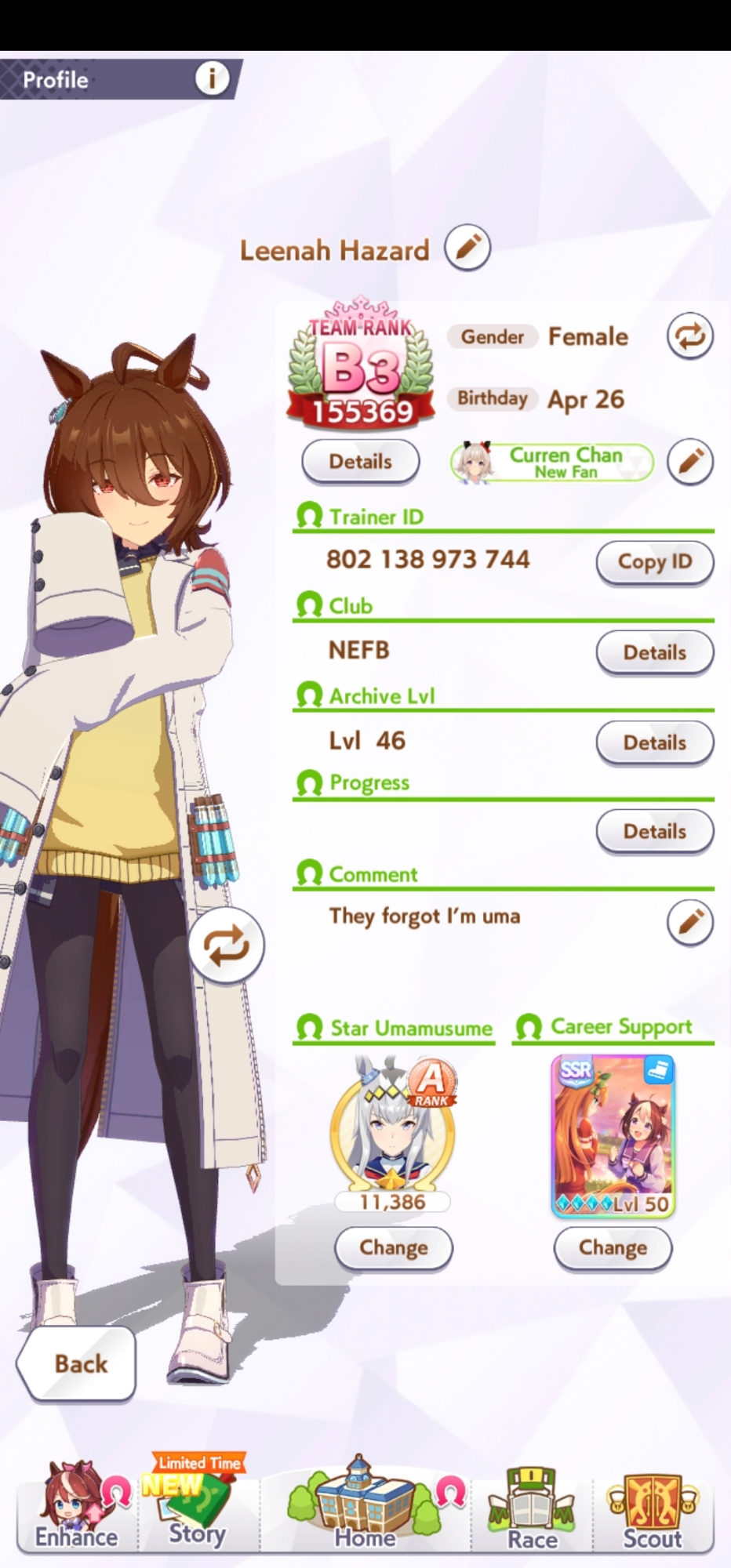This screenshot has height=1568, width=731.
Task: Change the Career Support card
Action: [x=613, y=1247]
